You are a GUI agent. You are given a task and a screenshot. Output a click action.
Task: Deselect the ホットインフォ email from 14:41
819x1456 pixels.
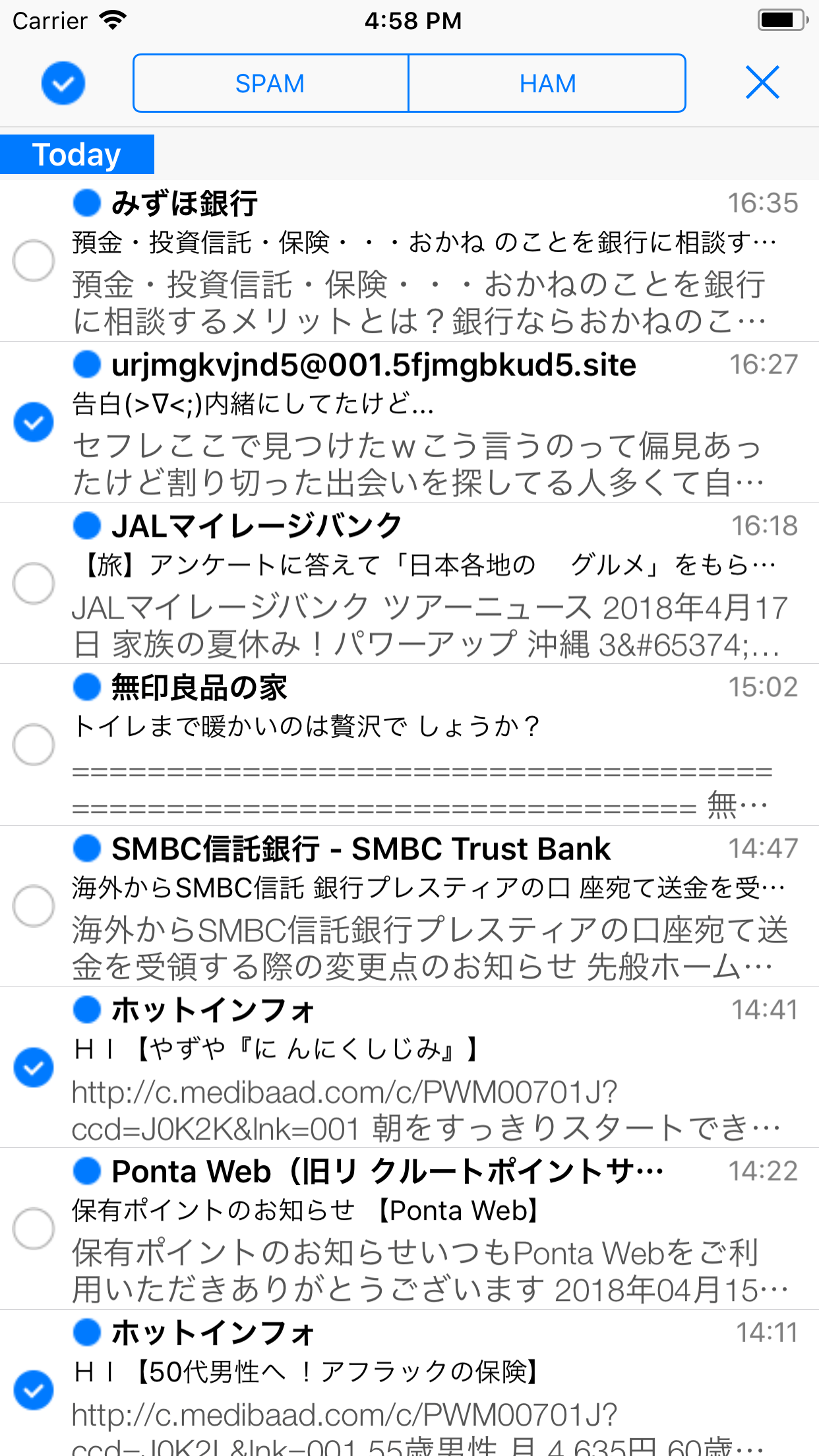(x=34, y=1068)
